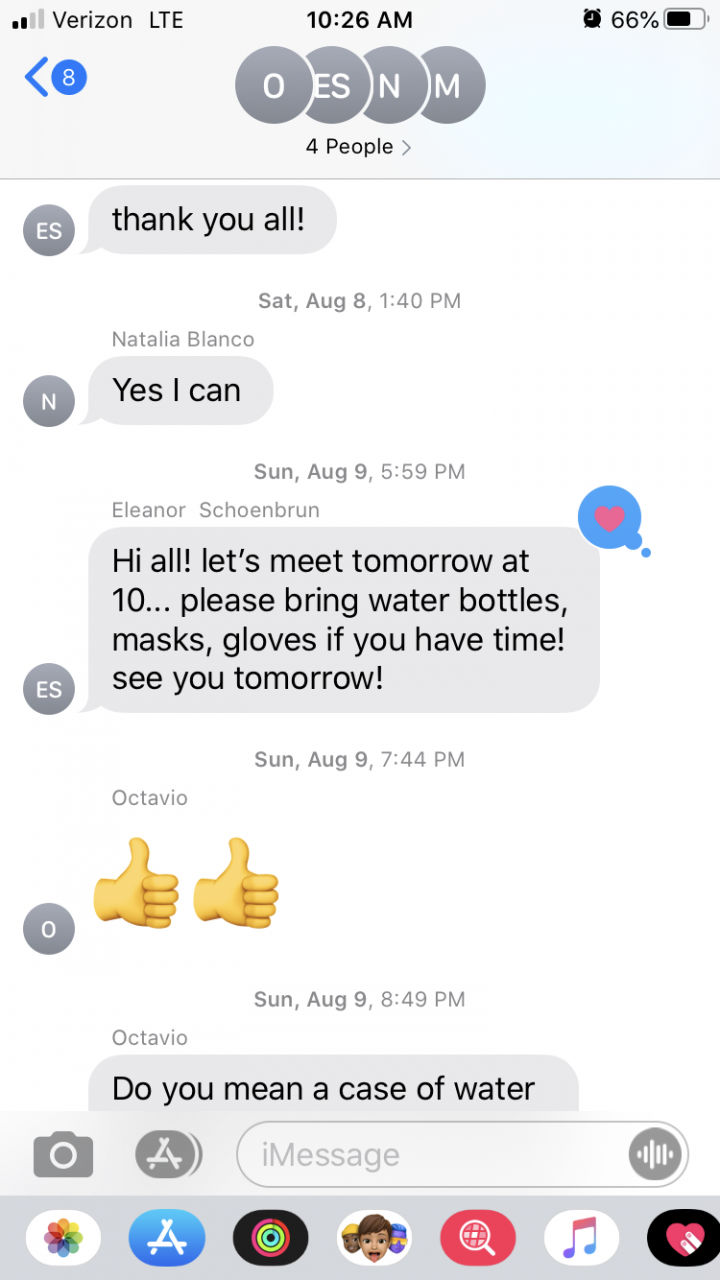Open the Music iMessage app
Viewport: 720px width, 1280px height.
(x=581, y=1238)
